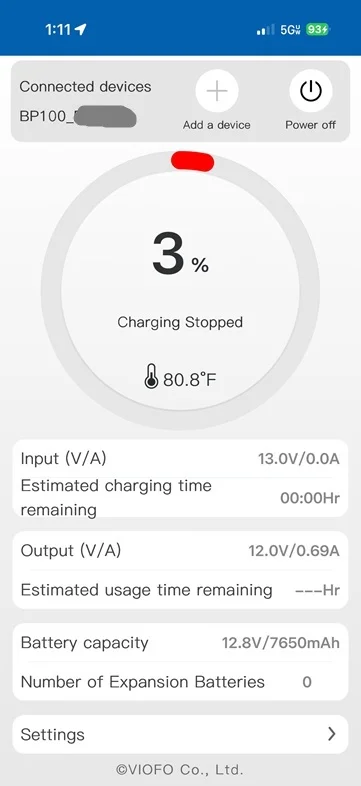Open the Settings row
Viewport: 361px width, 786px height.
pos(180,734)
